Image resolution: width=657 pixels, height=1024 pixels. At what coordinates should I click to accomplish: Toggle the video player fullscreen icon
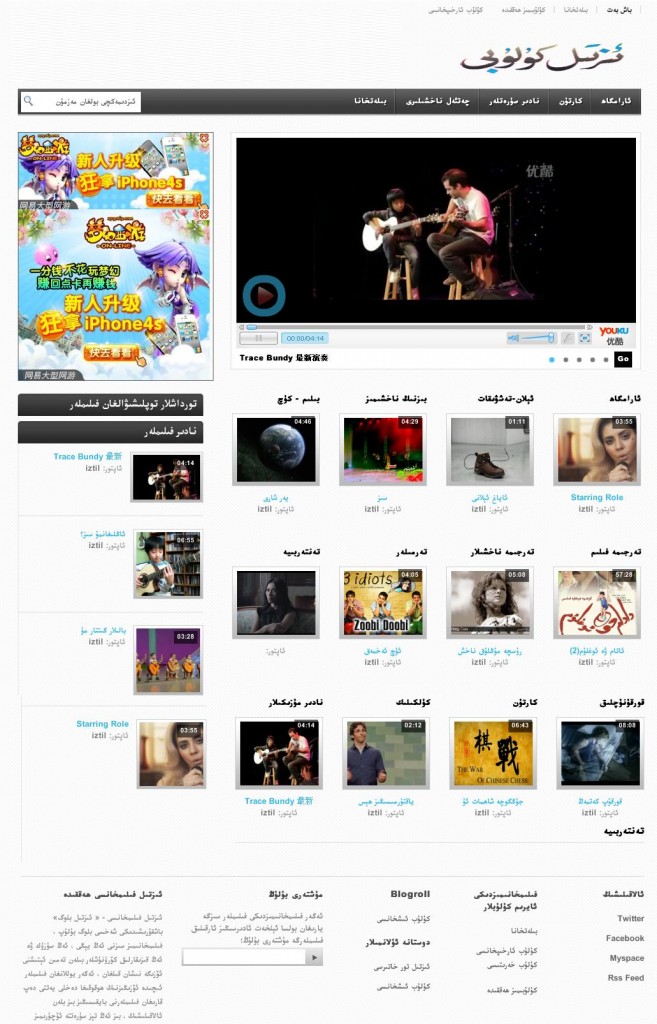click(585, 338)
